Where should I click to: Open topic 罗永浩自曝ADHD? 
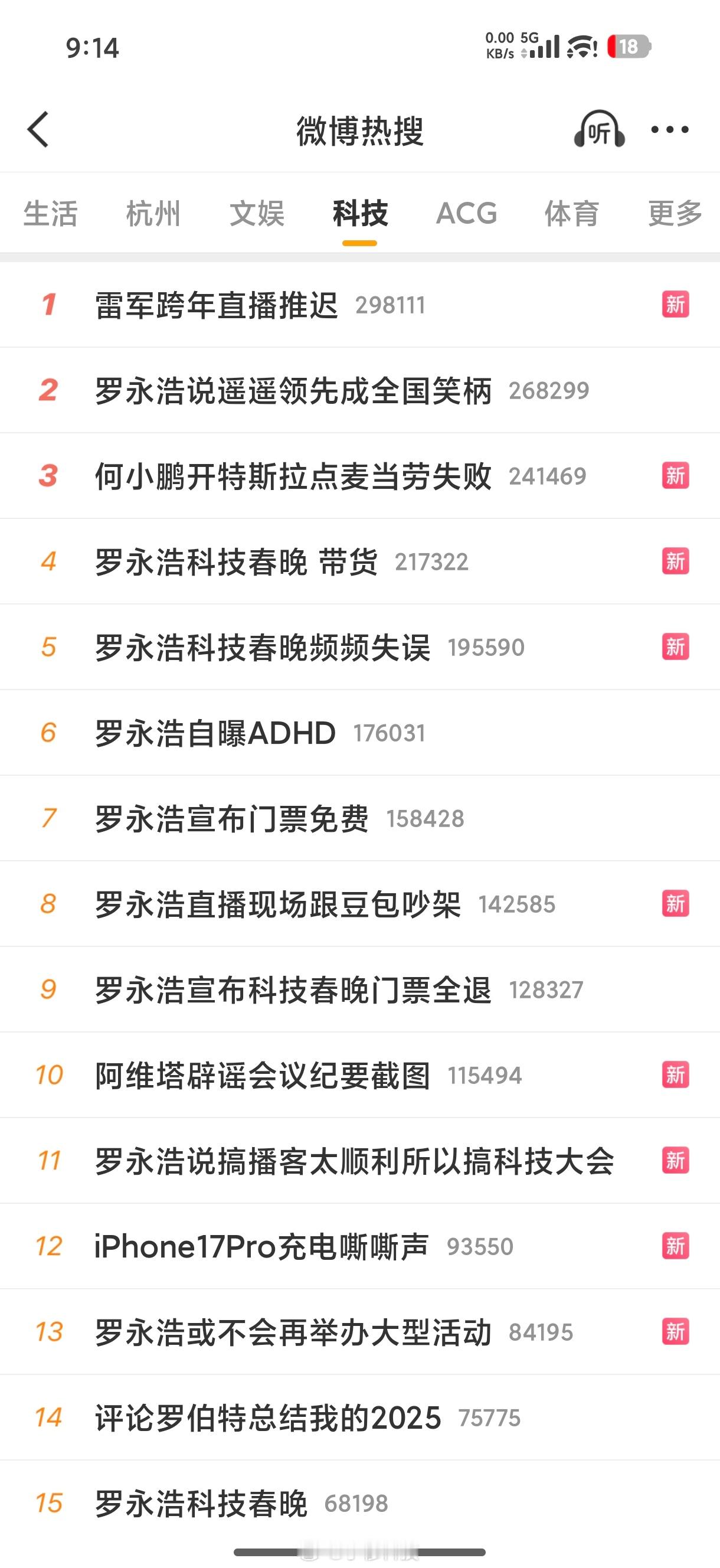tap(214, 732)
